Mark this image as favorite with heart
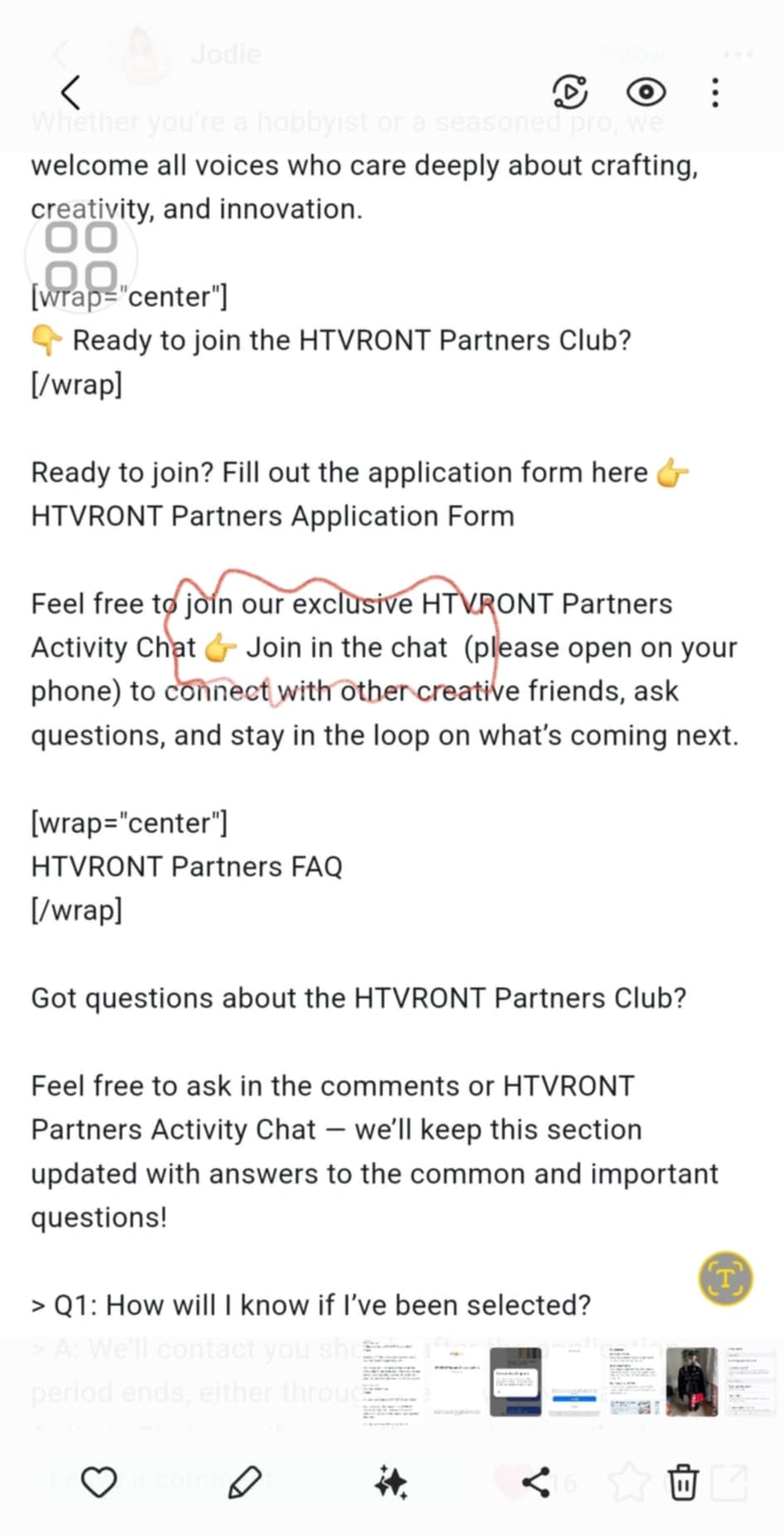Image resolution: width=784 pixels, height=1536 pixels. [99, 1482]
